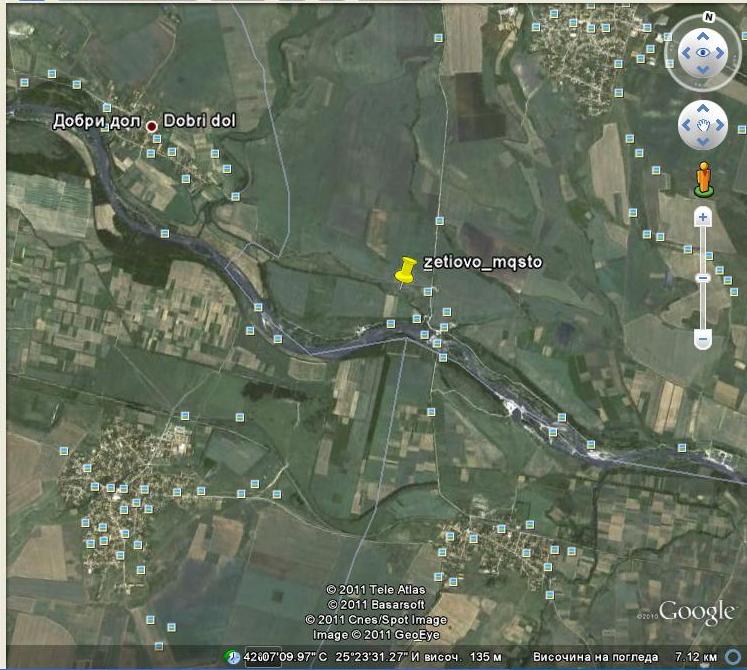
Task: Look up with the eye control arrow
Action: (703, 34)
